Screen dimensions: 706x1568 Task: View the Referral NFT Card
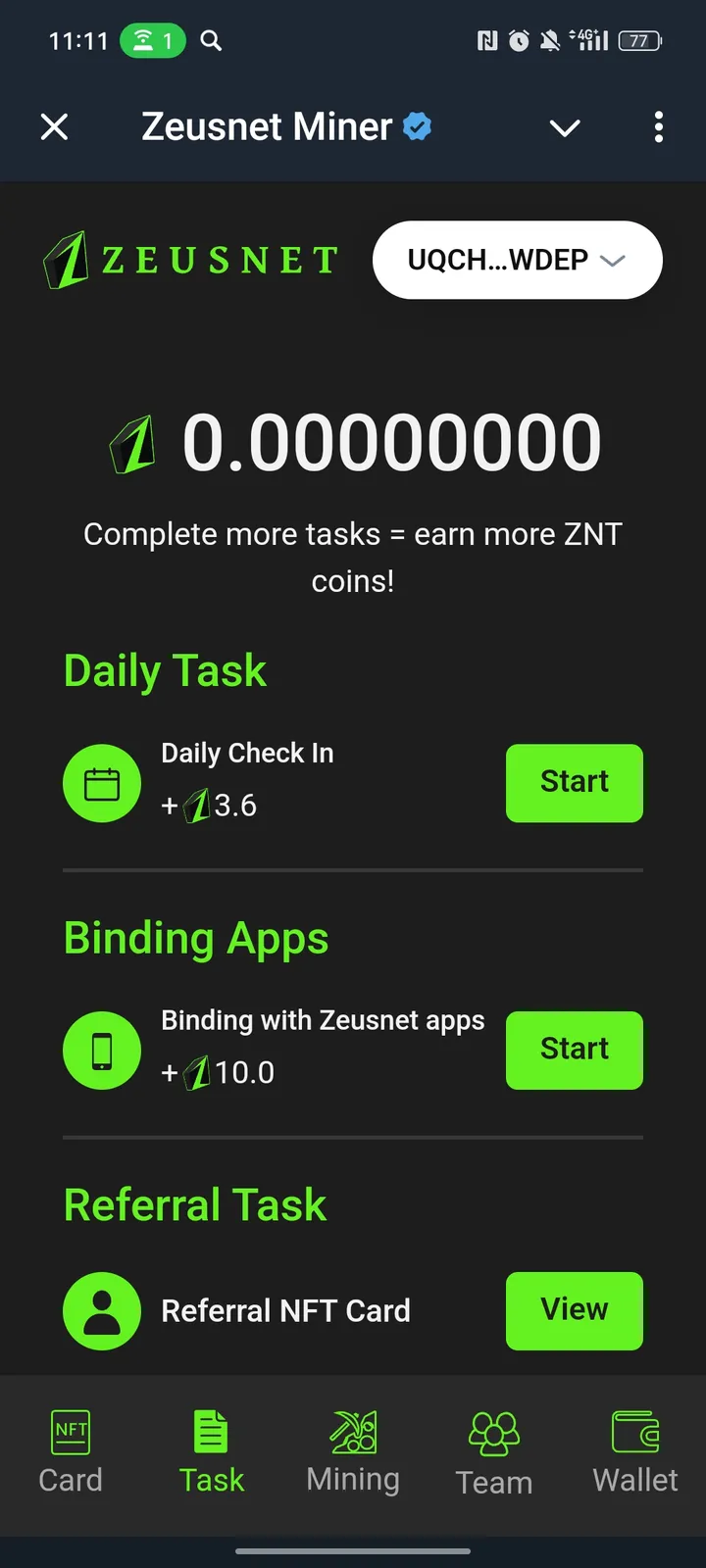(574, 1310)
